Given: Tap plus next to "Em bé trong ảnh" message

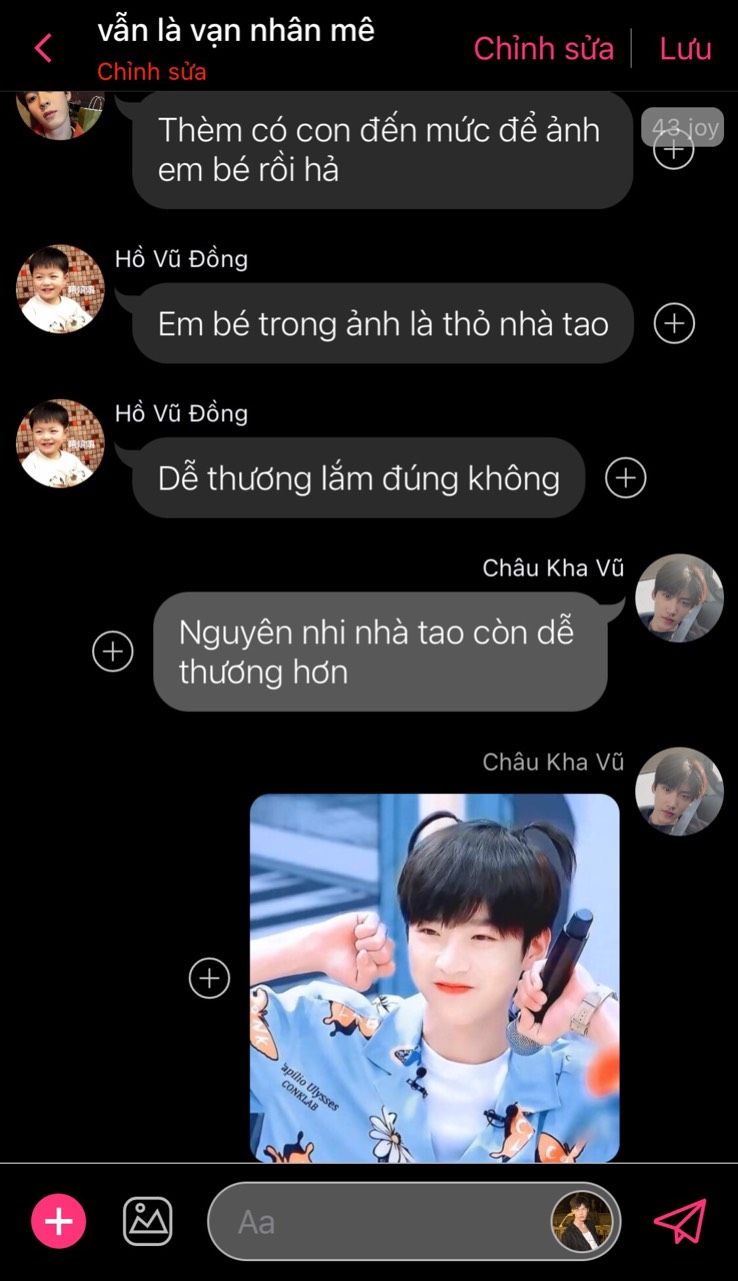Looking at the screenshot, I should (x=674, y=323).
